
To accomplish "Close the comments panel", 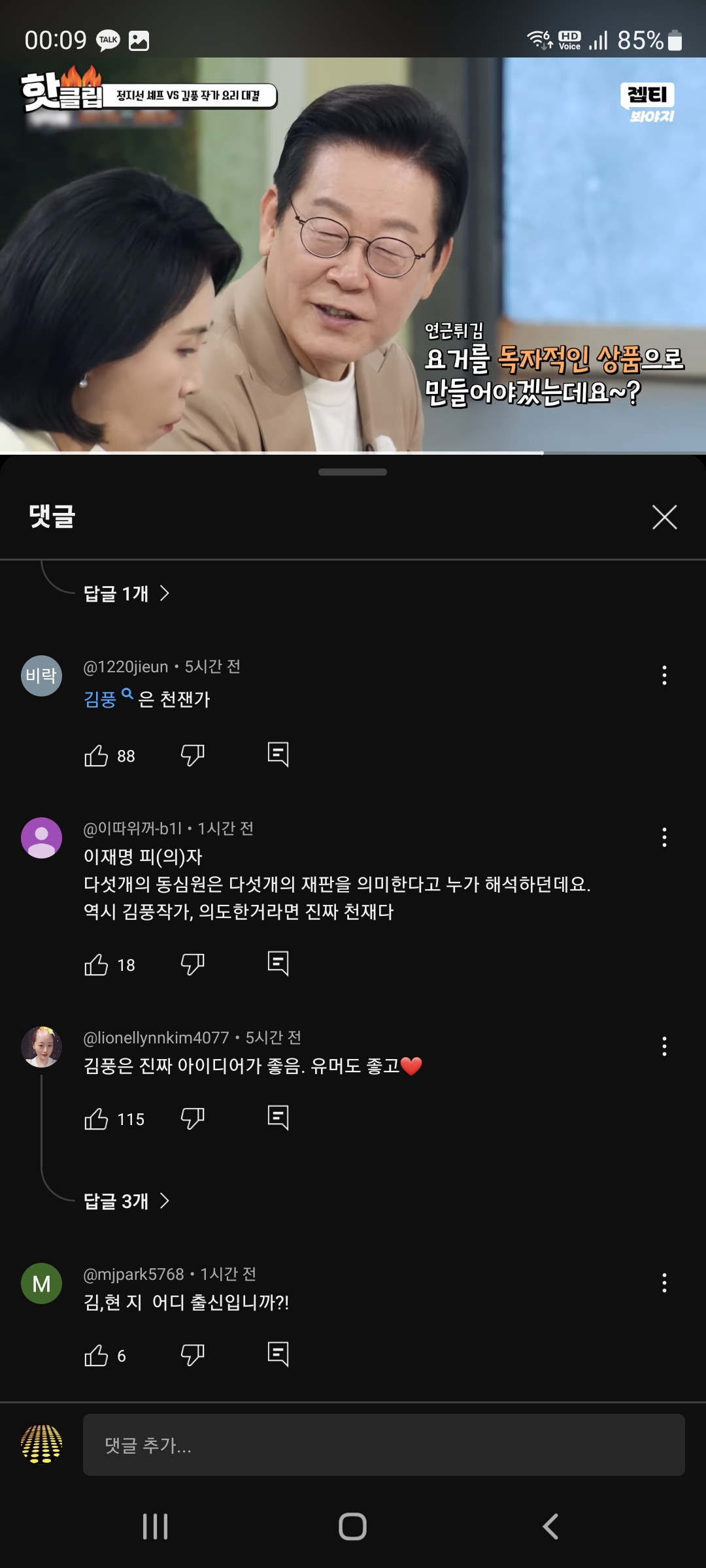I will (x=664, y=517).
